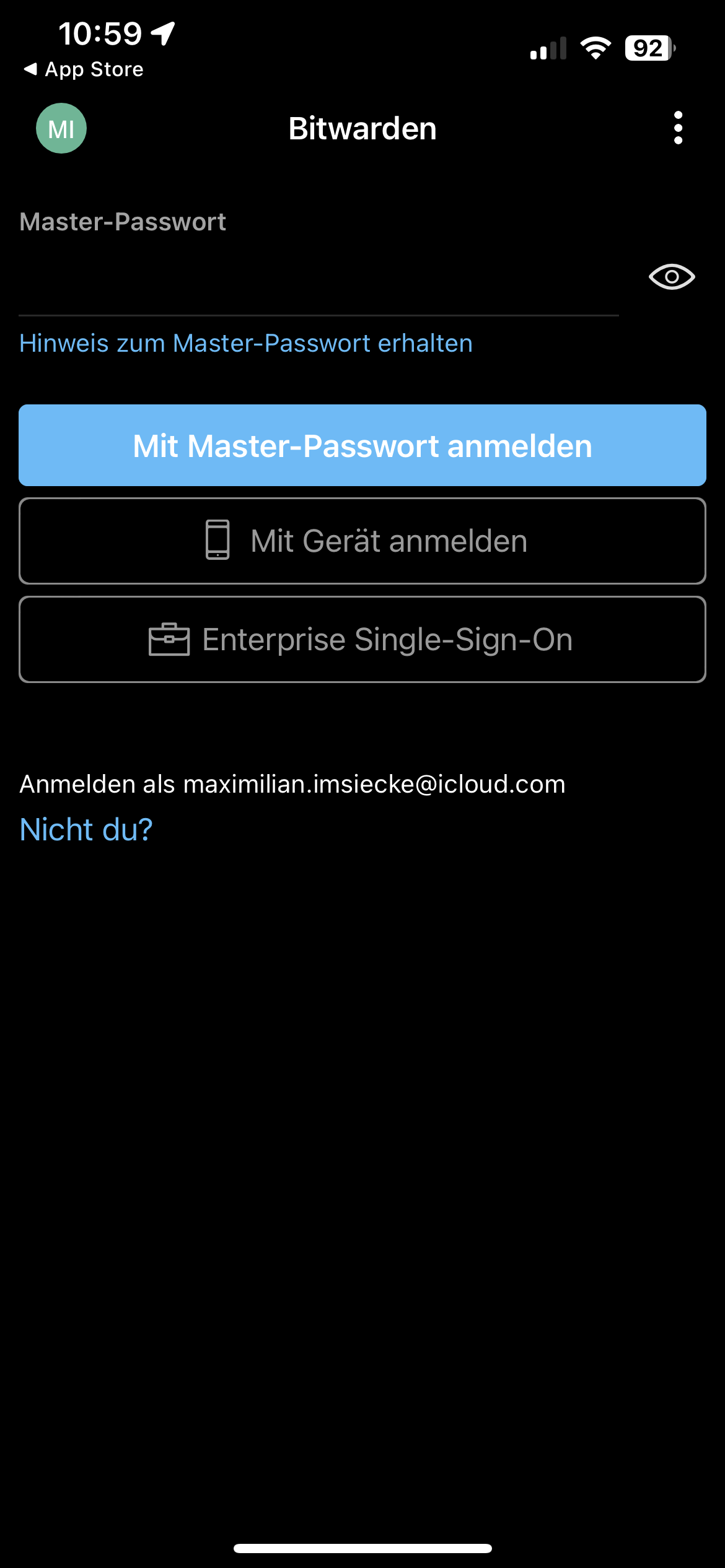Screen dimensions: 725x1568
Task: Toggle master password visibility with eye icon
Action: click(670, 277)
